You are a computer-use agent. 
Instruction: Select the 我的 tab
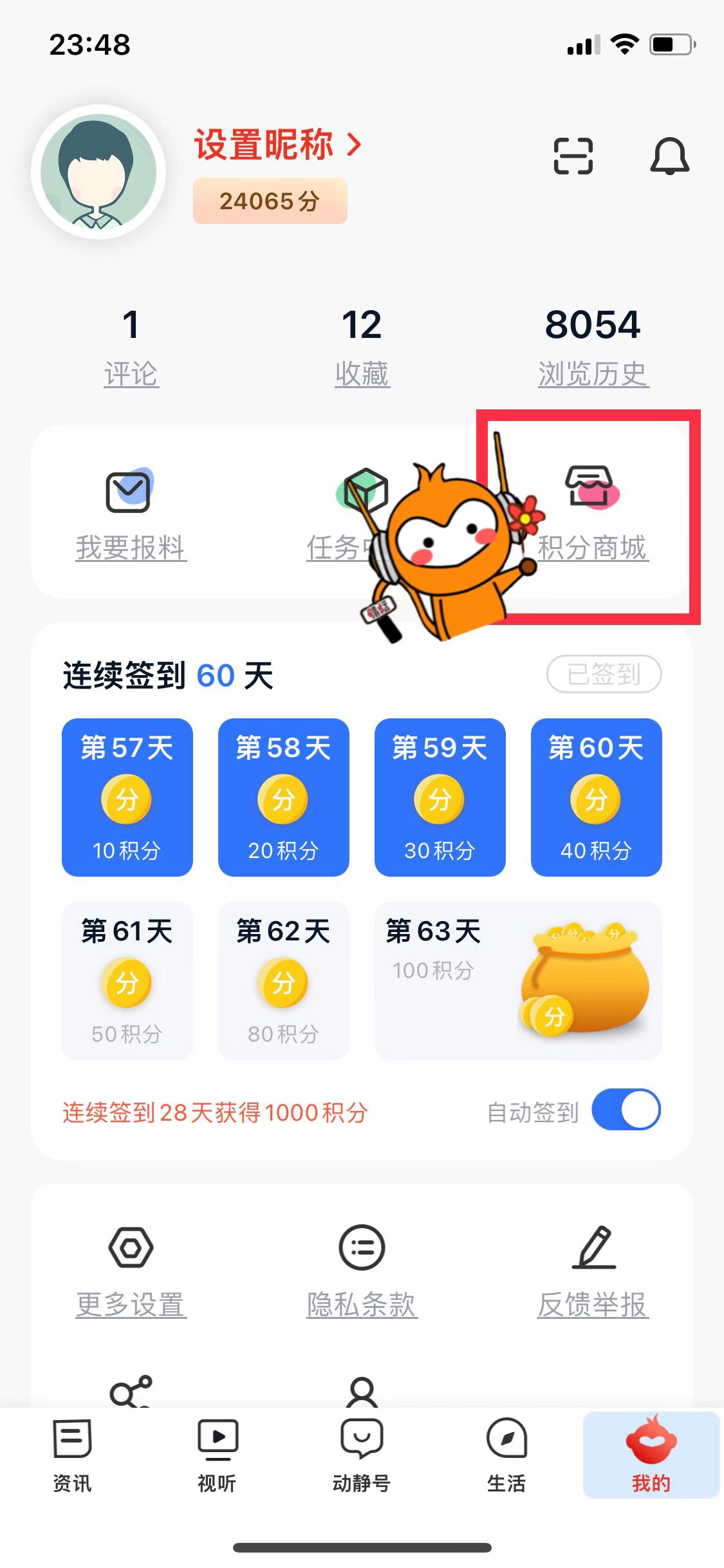(651, 1456)
